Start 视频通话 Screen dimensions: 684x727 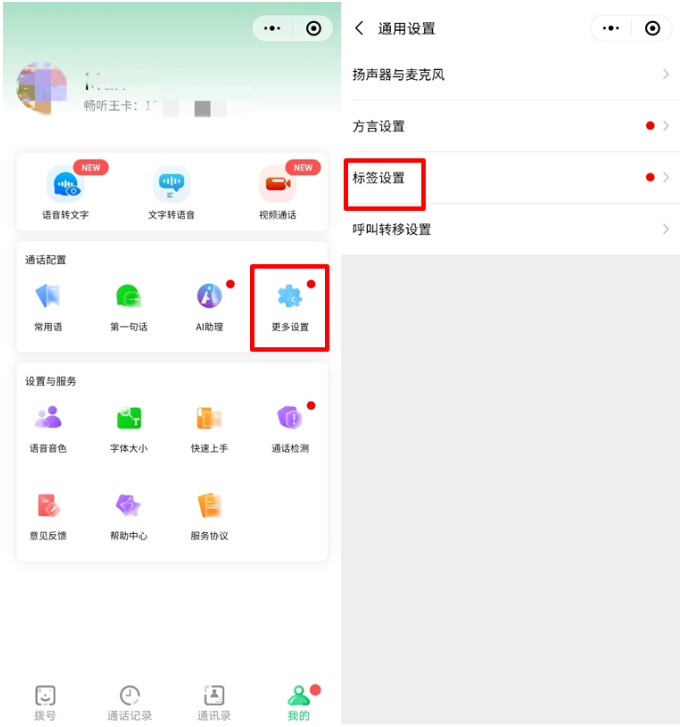point(278,190)
